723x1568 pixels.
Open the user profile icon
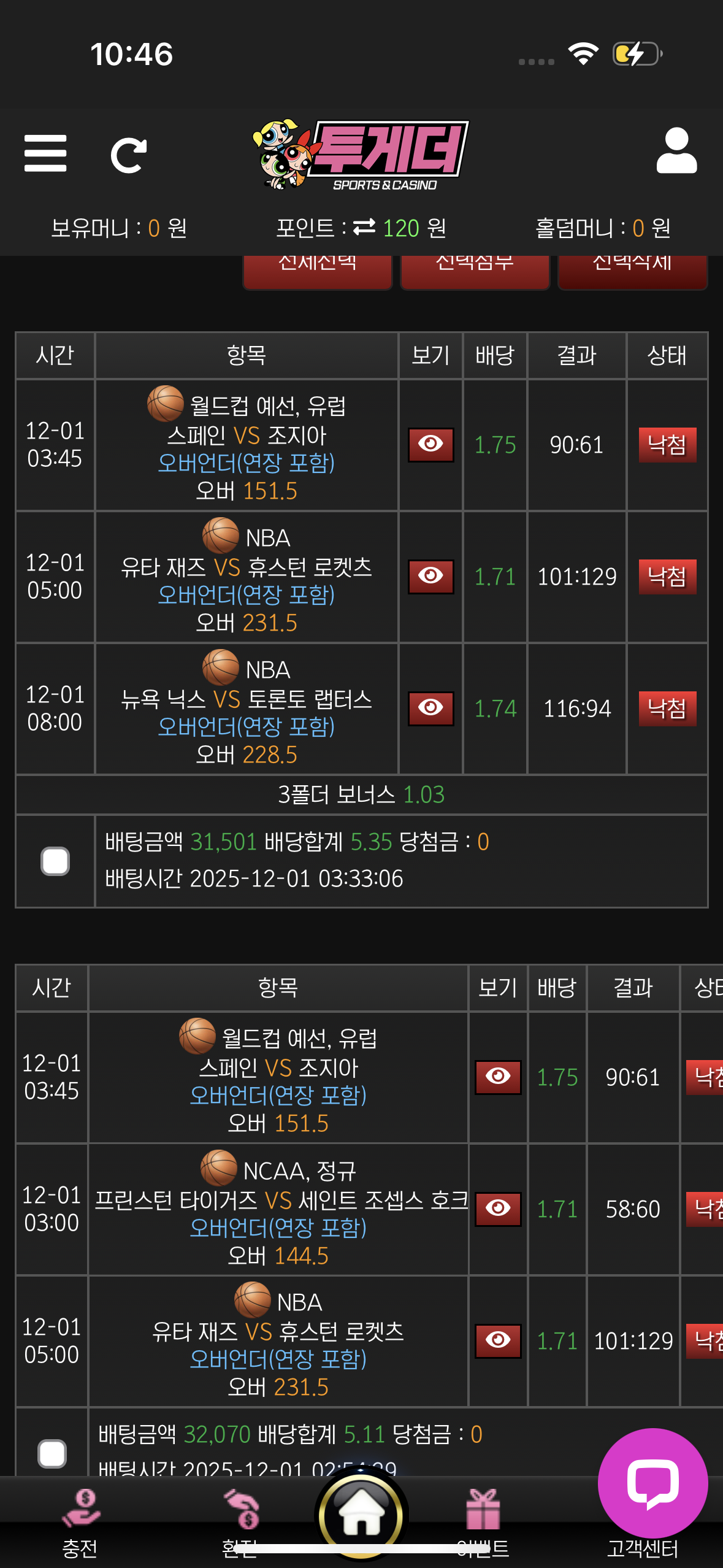point(676,152)
